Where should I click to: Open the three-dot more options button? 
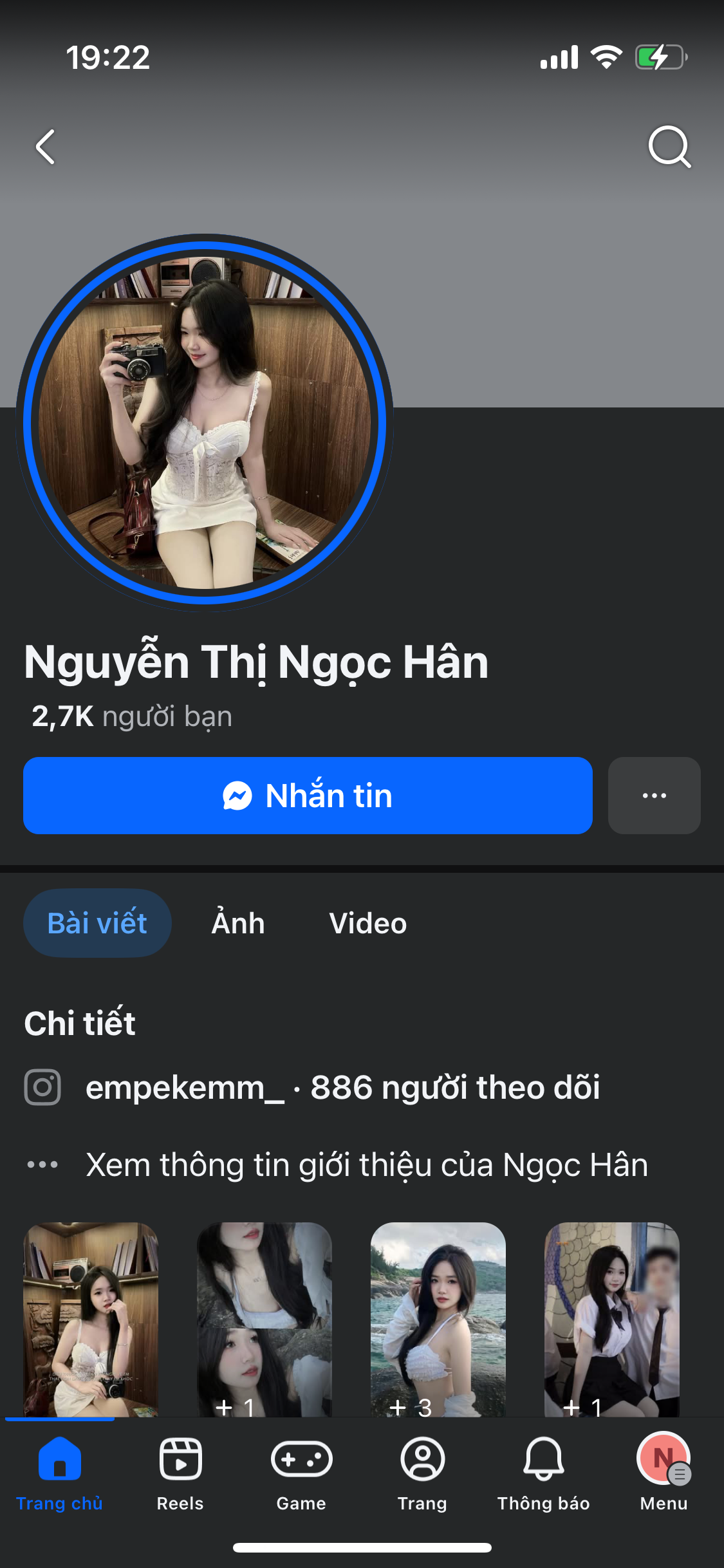tap(654, 796)
